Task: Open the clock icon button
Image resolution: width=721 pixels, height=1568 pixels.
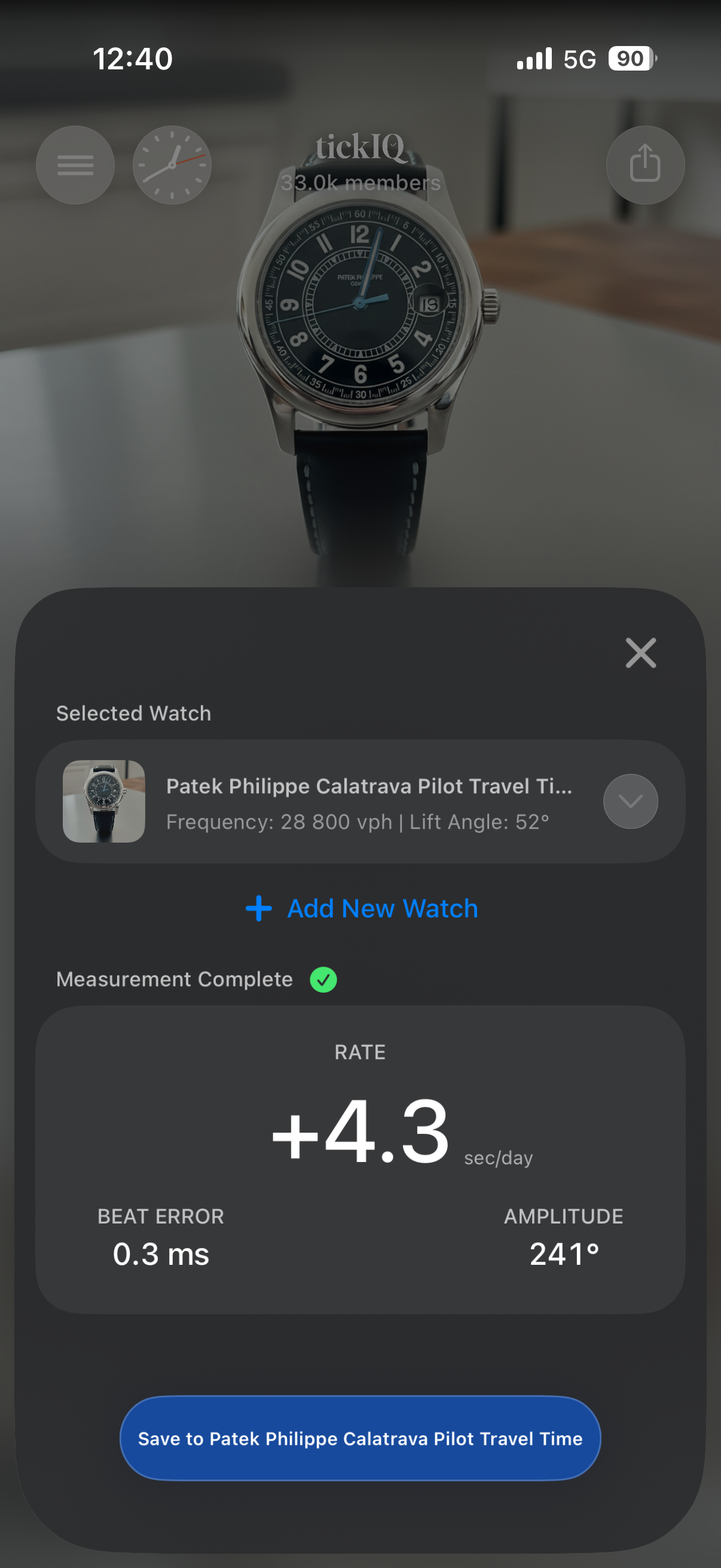Action: click(172, 165)
